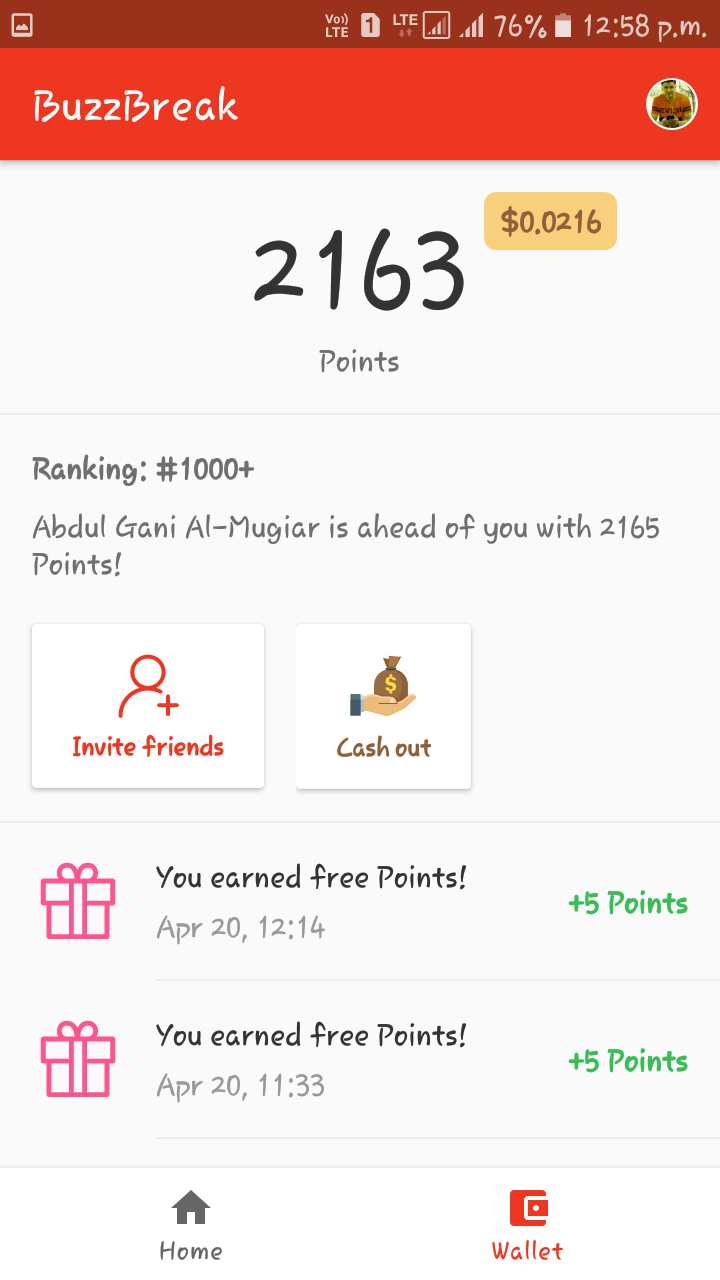Open the Cash out option
This screenshot has width=720, height=1280.
tap(383, 706)
